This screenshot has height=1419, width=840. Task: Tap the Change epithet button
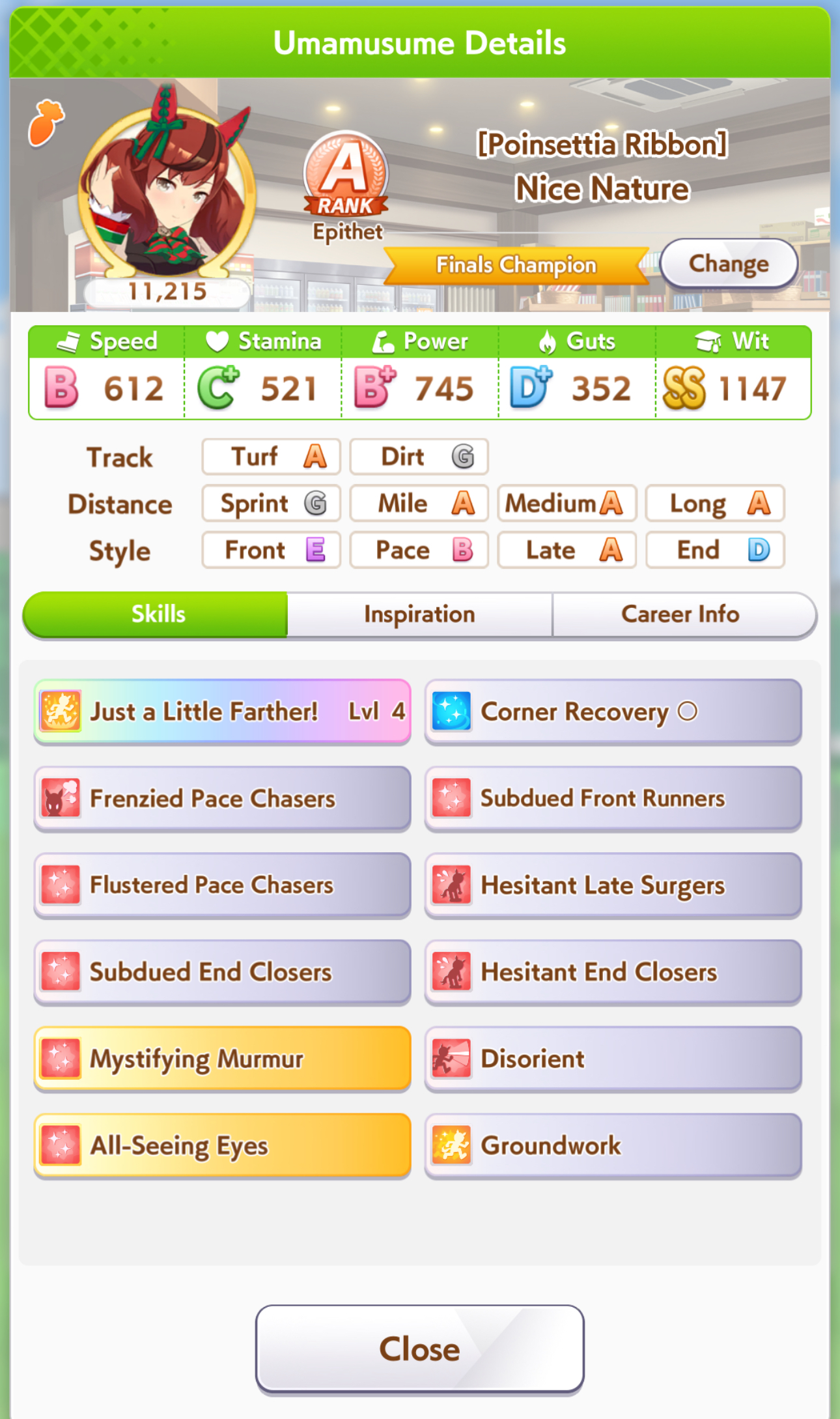729,263
